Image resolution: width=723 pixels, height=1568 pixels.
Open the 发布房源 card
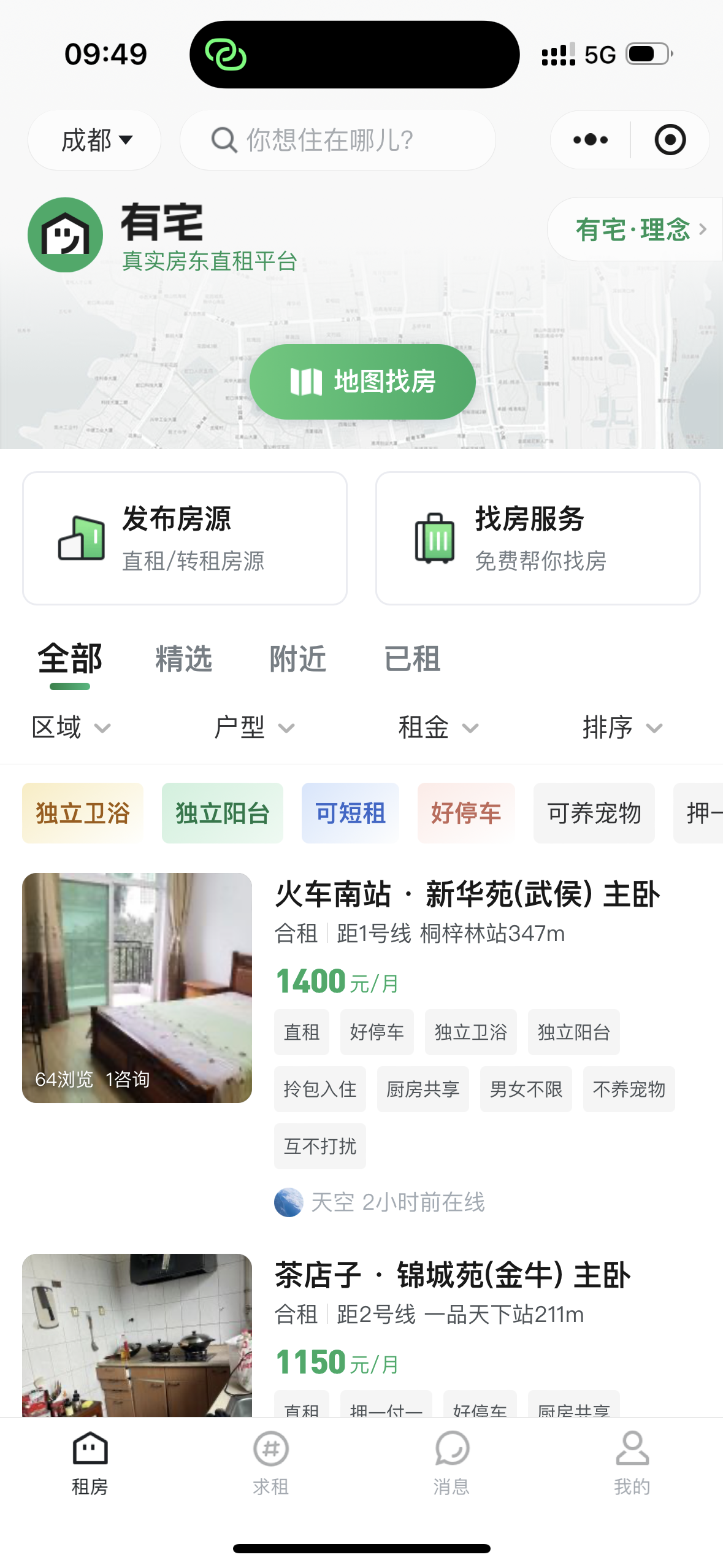click(x=185, y=538)
